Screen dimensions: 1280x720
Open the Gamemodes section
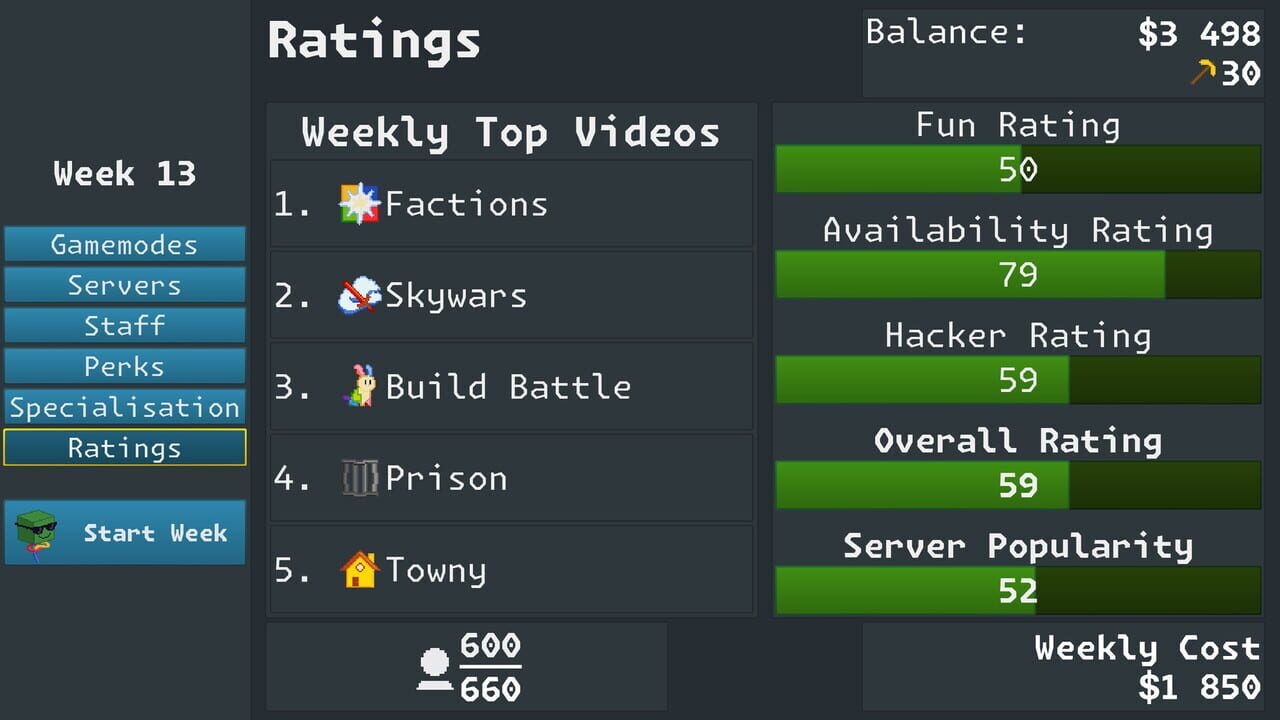(124, 244)
